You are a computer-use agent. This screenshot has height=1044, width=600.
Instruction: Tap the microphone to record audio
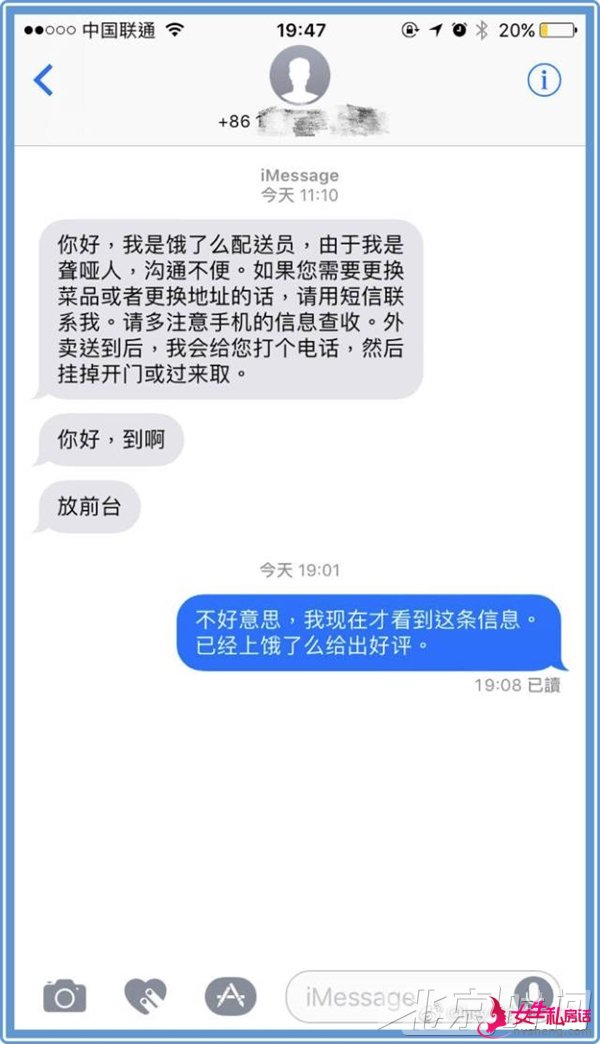pos(533,996)
